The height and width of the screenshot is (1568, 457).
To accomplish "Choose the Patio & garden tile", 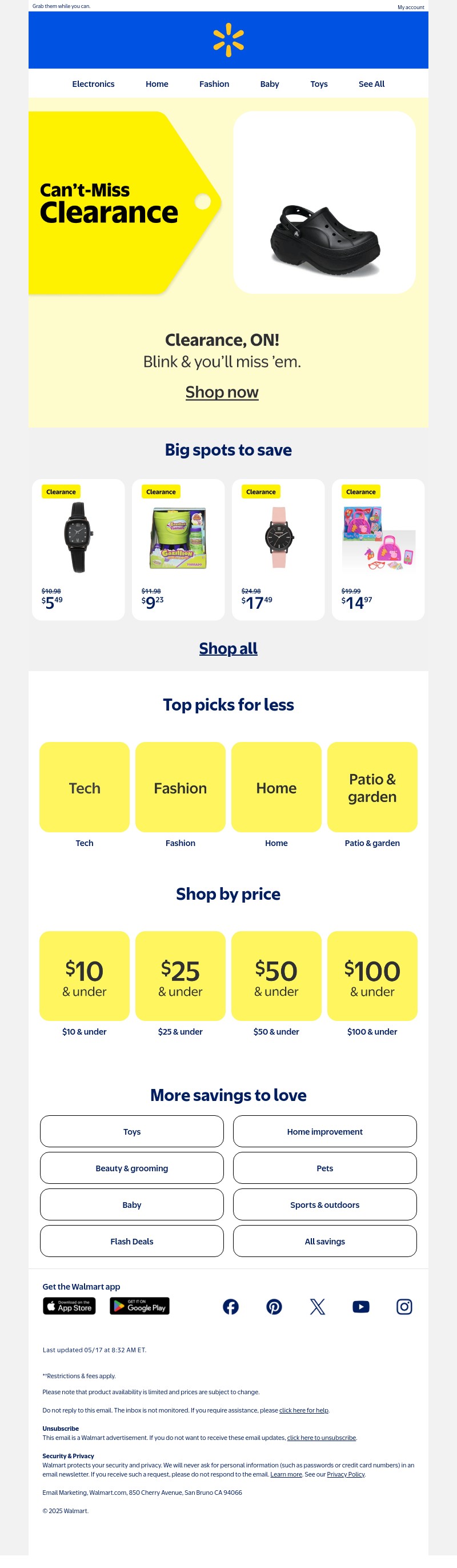I will point(372,787).
